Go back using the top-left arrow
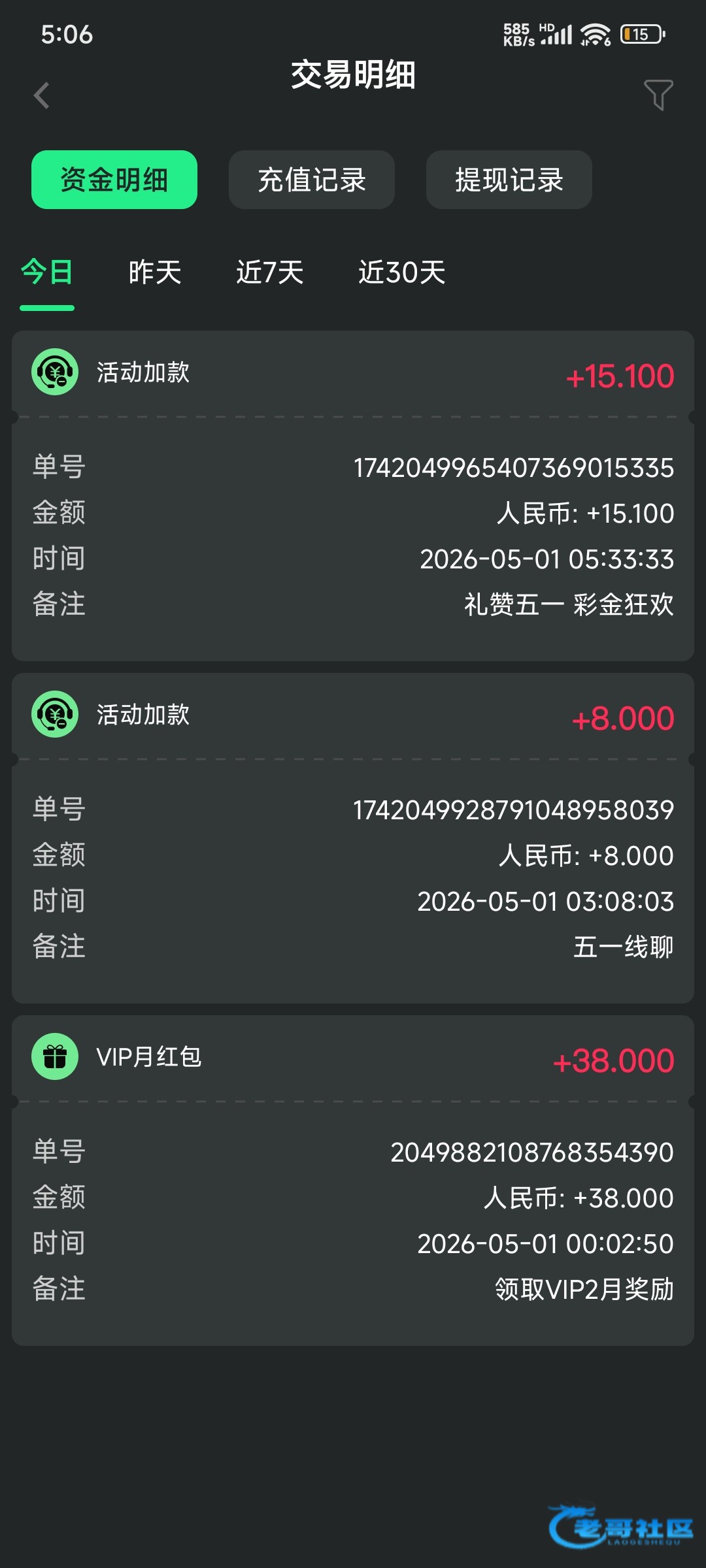Image resolution: width=706 pixels, height=1568 pixels. click(42, 95)
